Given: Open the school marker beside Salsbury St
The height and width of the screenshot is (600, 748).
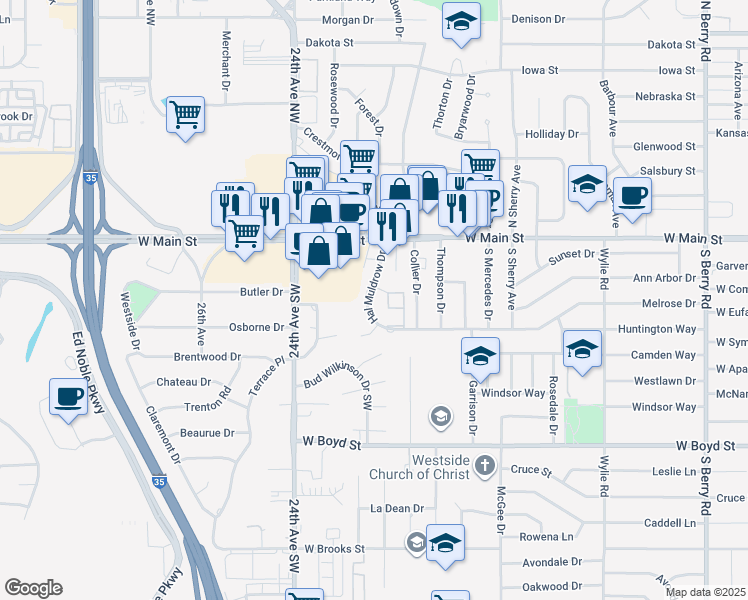Looking at the screenshot, I should 587,184.
